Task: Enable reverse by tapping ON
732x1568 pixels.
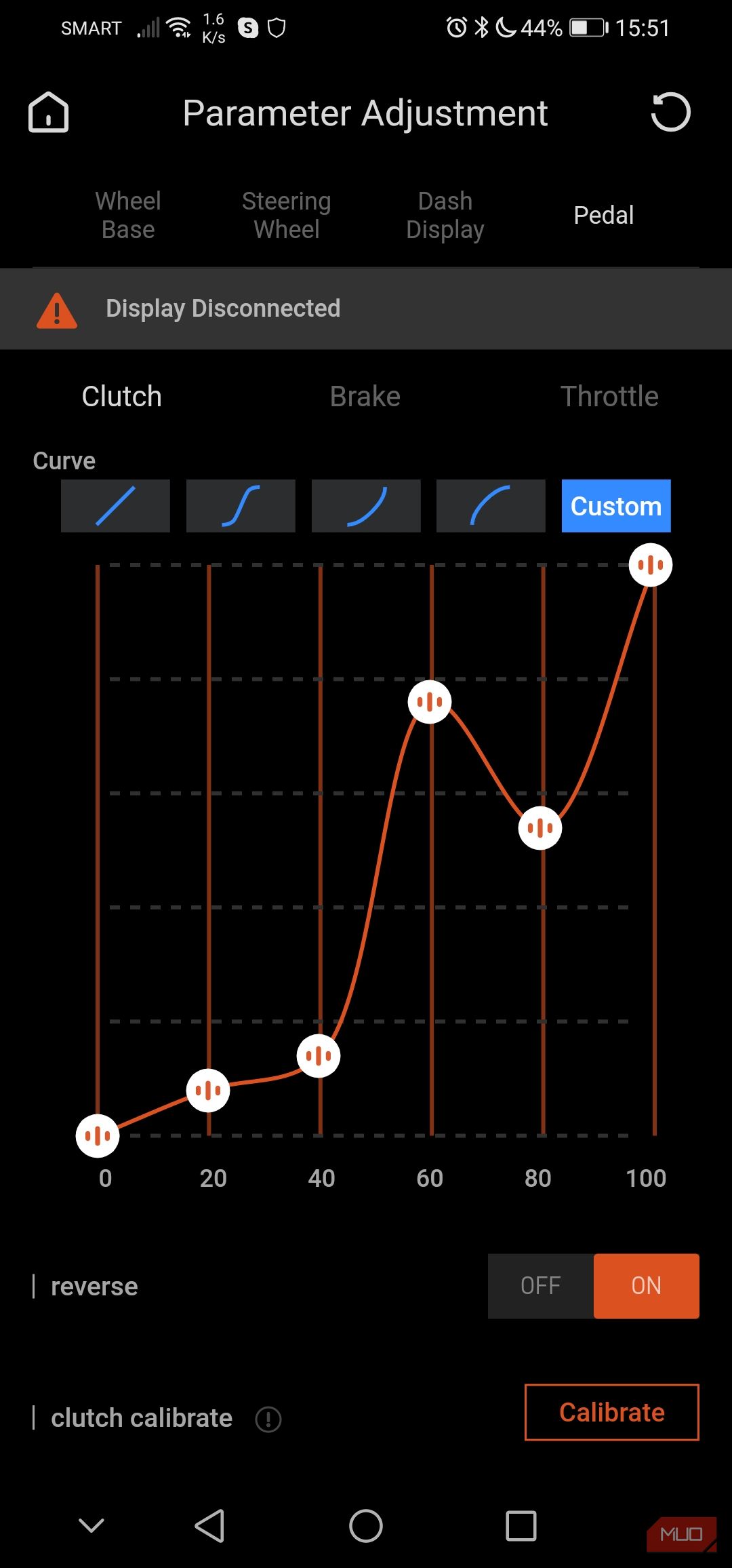Action: click(645, 1285)
